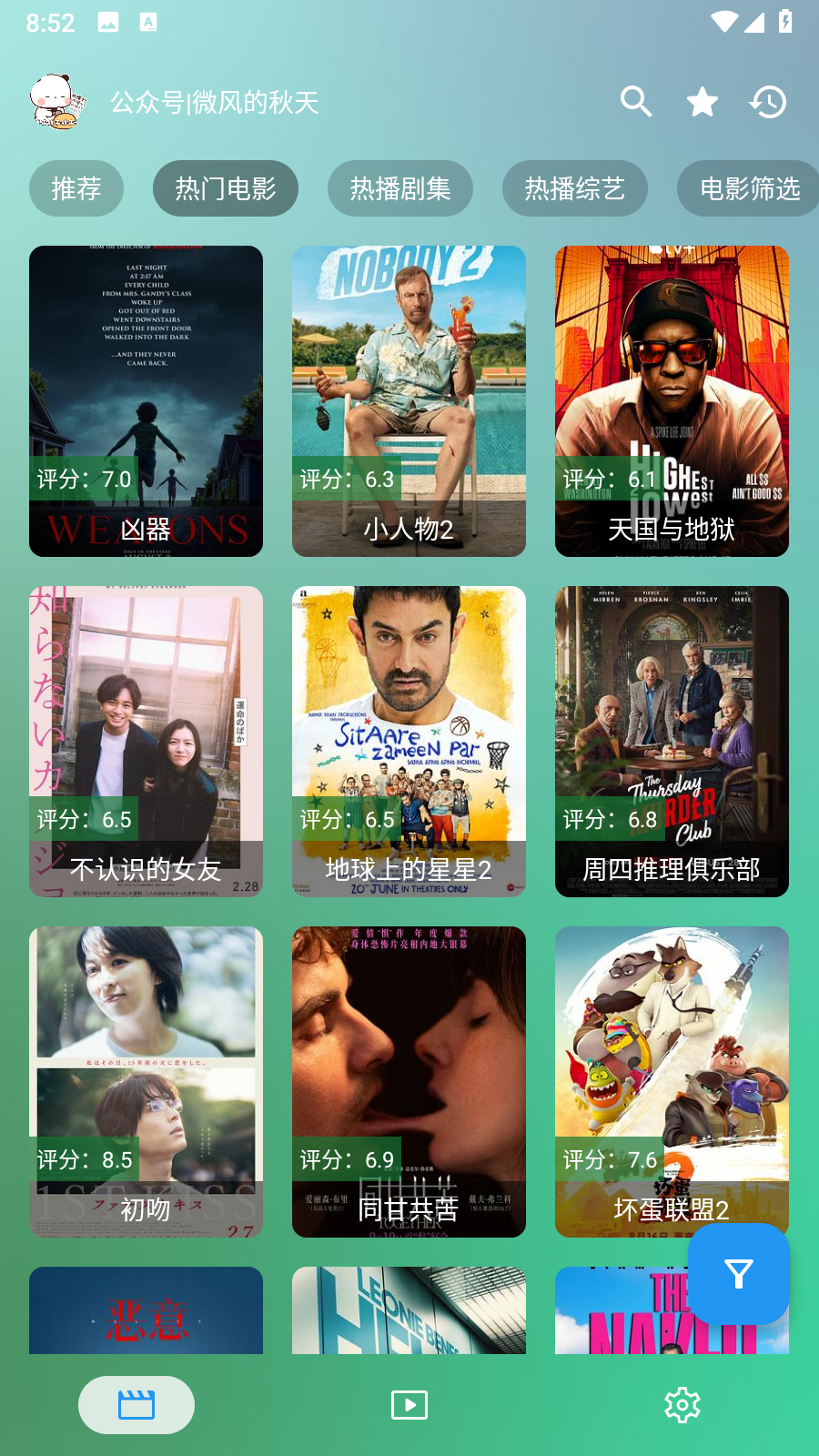Open the watch history icon
Viewport: 819px width, 1456px height.
tap(768, 102)
